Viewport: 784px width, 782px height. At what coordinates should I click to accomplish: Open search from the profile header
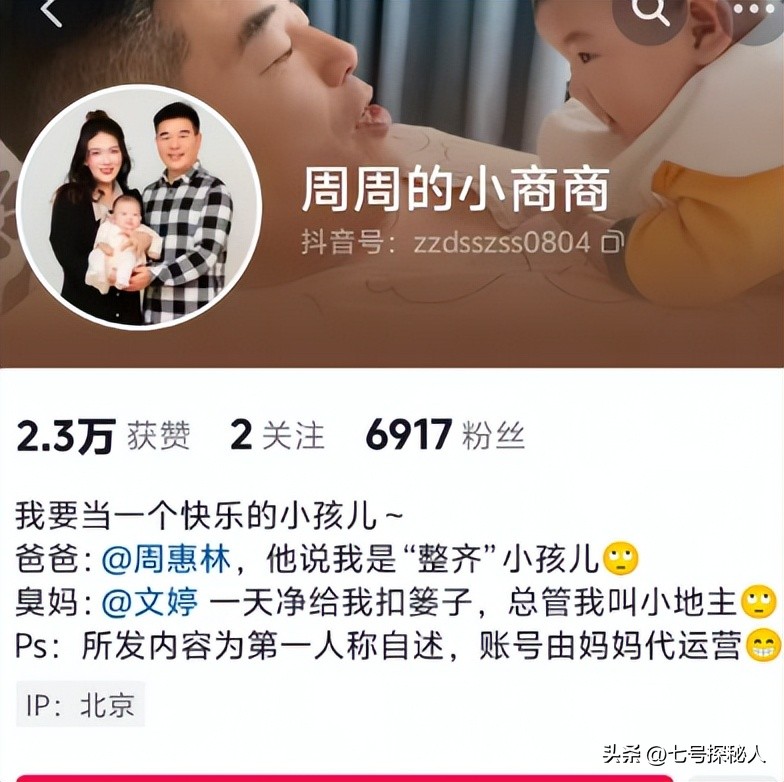(x=652, y=13)
